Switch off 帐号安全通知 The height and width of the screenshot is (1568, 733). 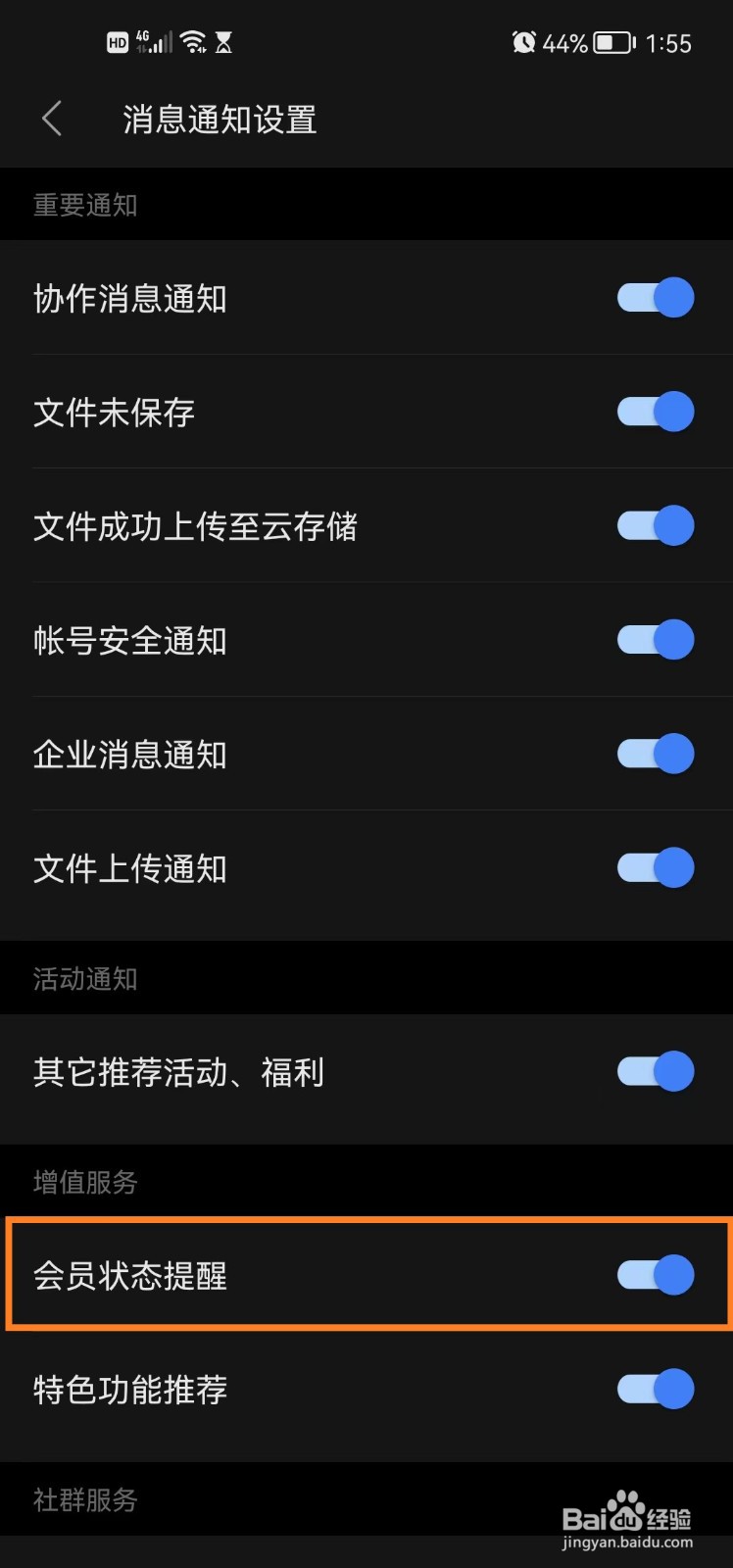coord(656,640)
